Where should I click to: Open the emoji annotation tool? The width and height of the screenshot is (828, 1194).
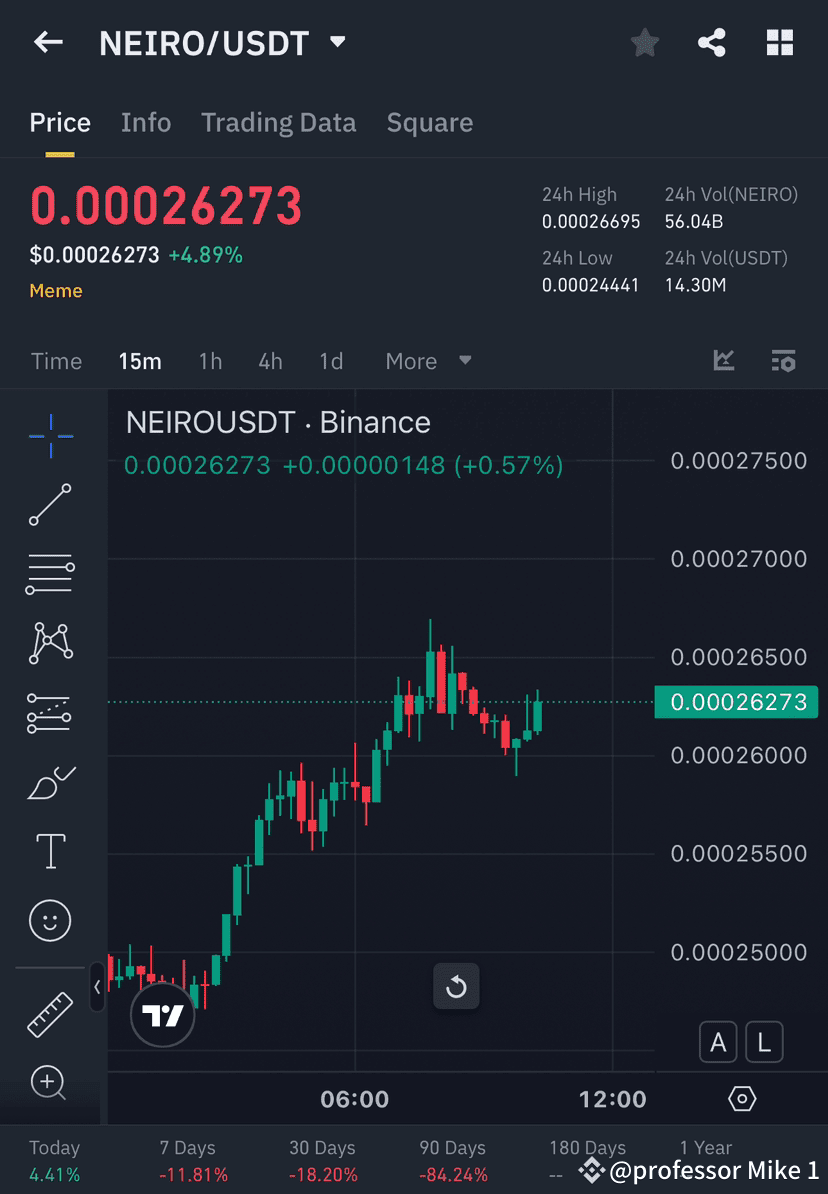[50, 920]
